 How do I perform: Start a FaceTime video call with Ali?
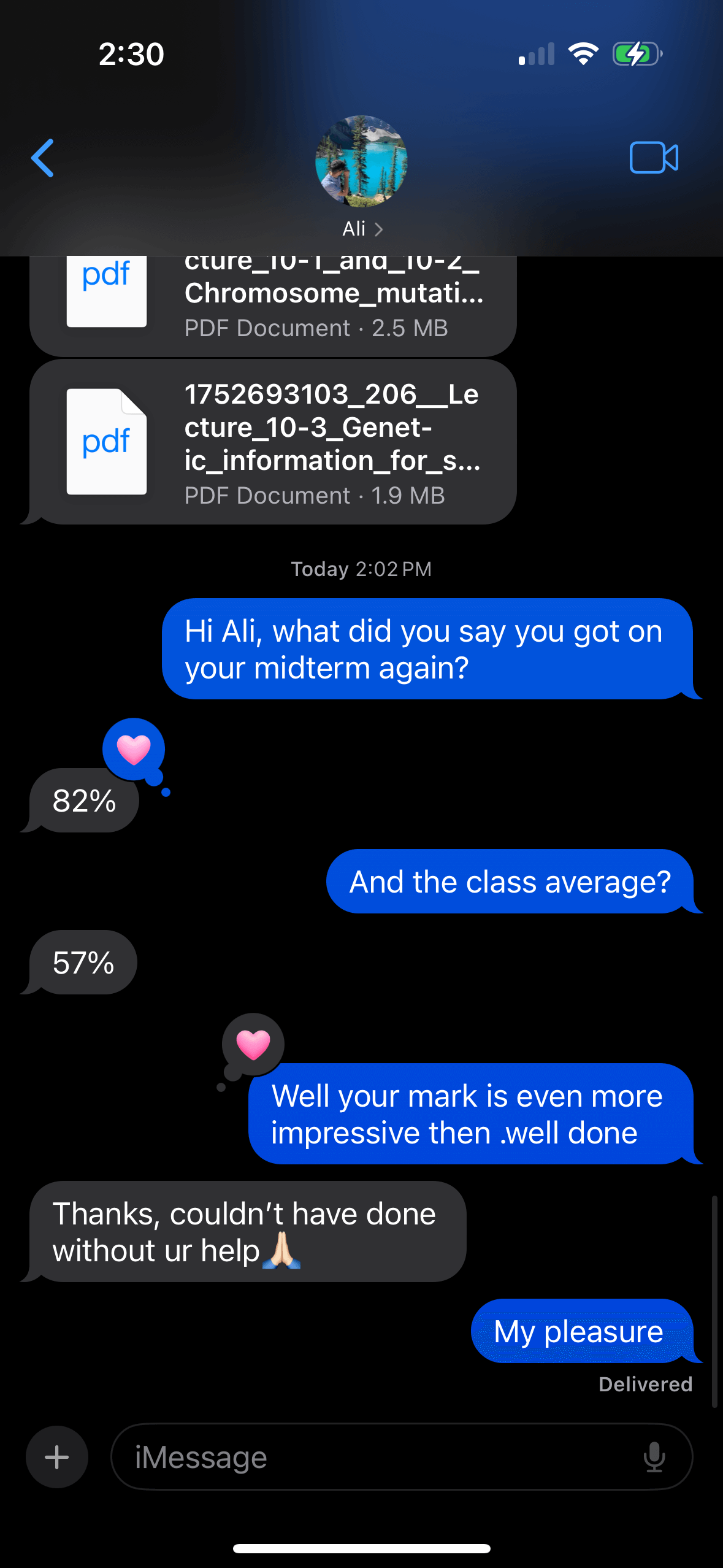coord(653,158)
